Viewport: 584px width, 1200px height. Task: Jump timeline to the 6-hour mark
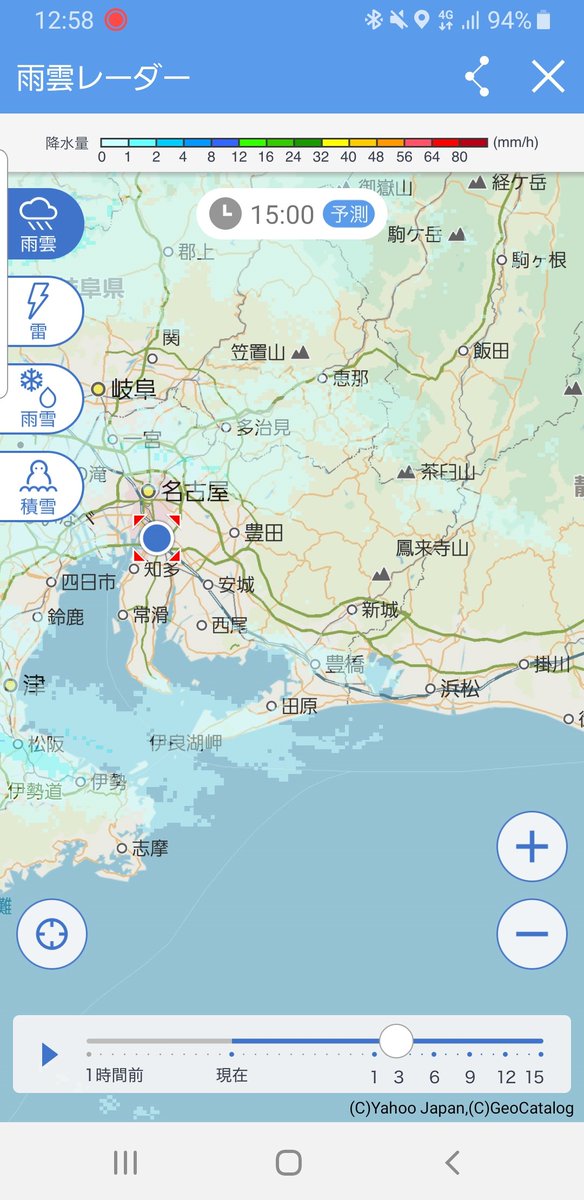(434, 1076)
